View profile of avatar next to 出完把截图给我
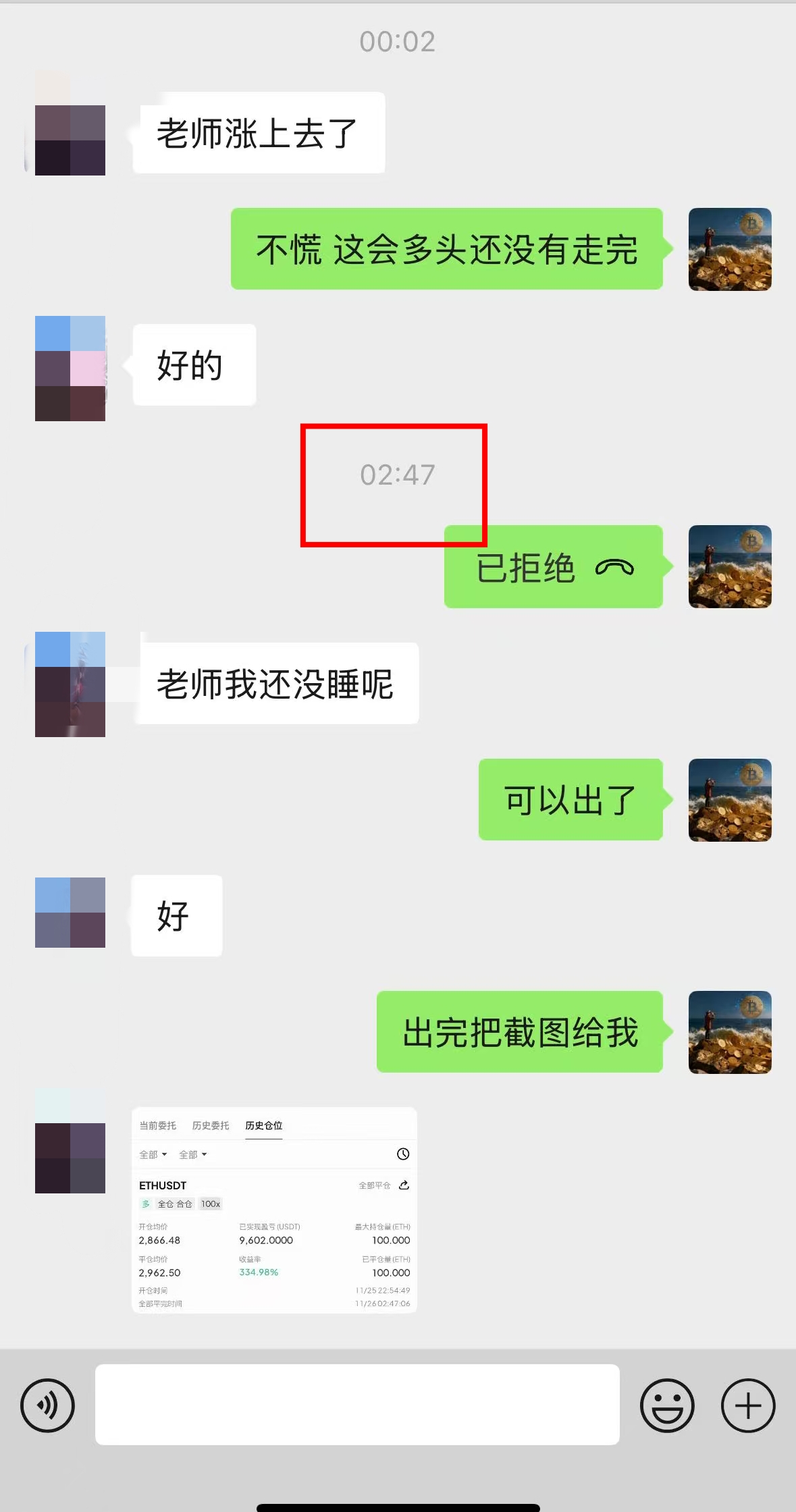The image size is (796, 1512). coord(729,1032)
